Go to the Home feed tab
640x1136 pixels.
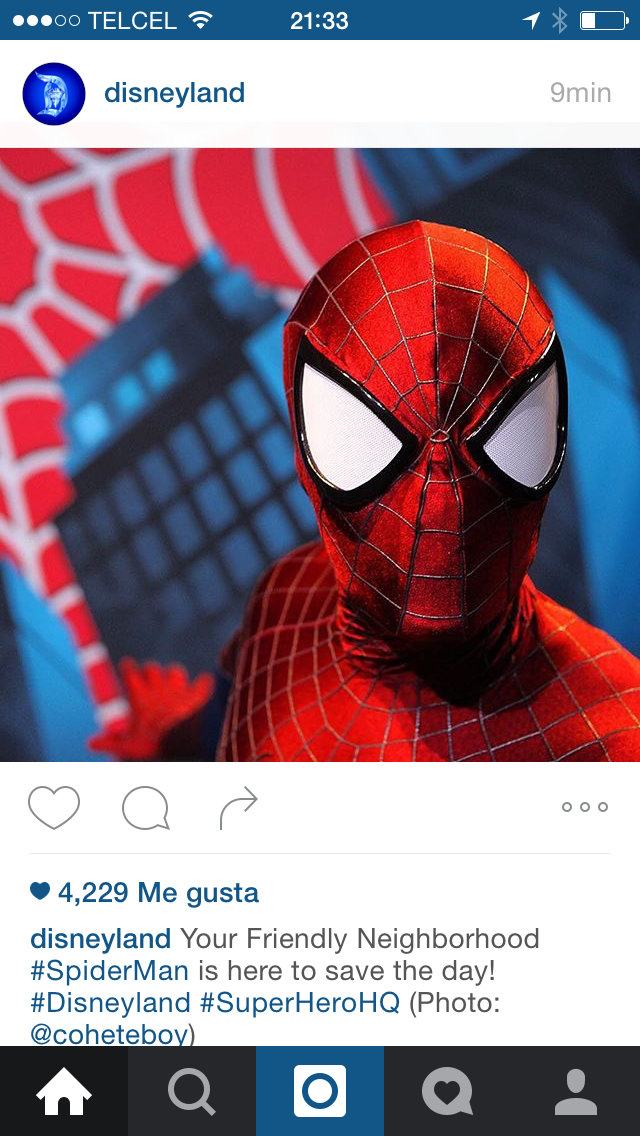point(64,1091)
